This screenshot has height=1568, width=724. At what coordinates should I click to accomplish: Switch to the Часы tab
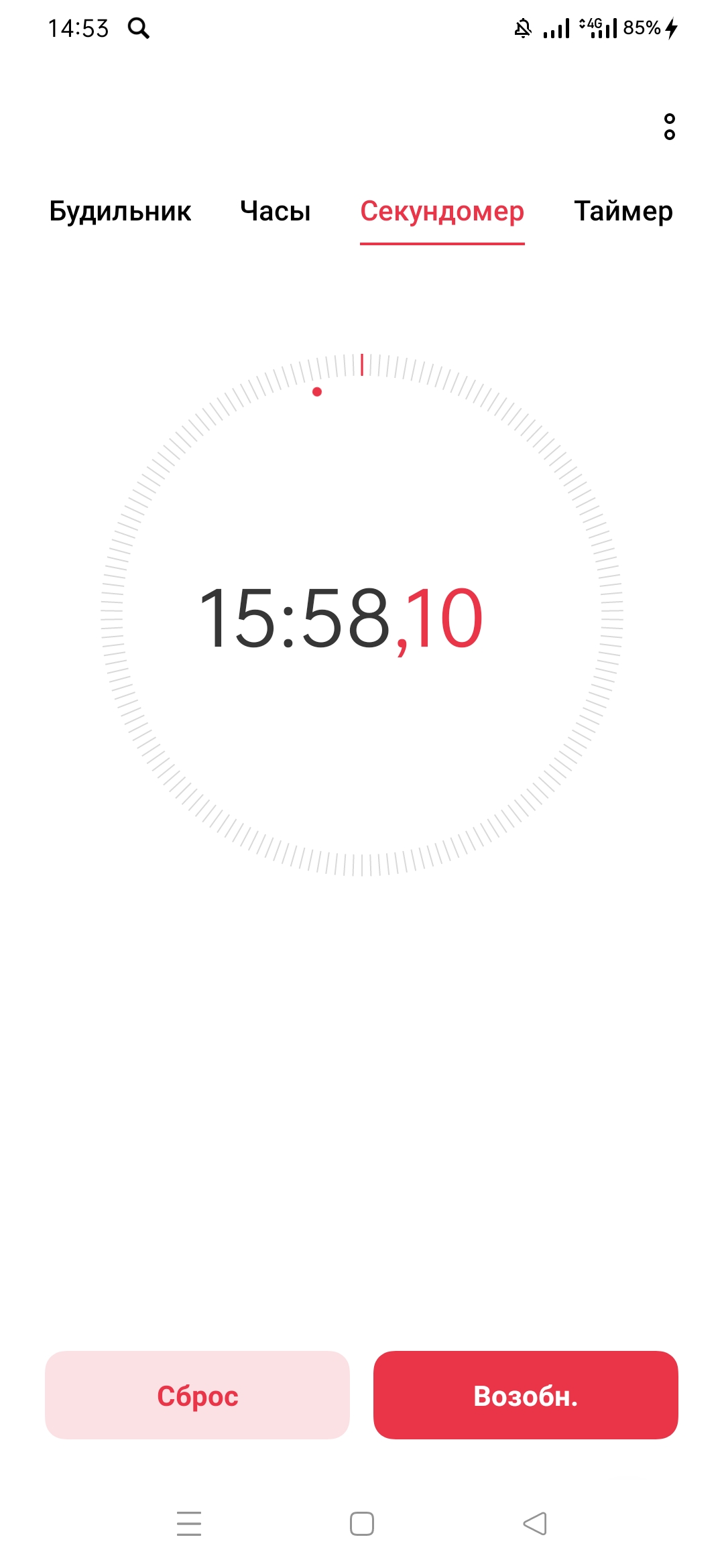pyautogui.click(x=276, y=211)
